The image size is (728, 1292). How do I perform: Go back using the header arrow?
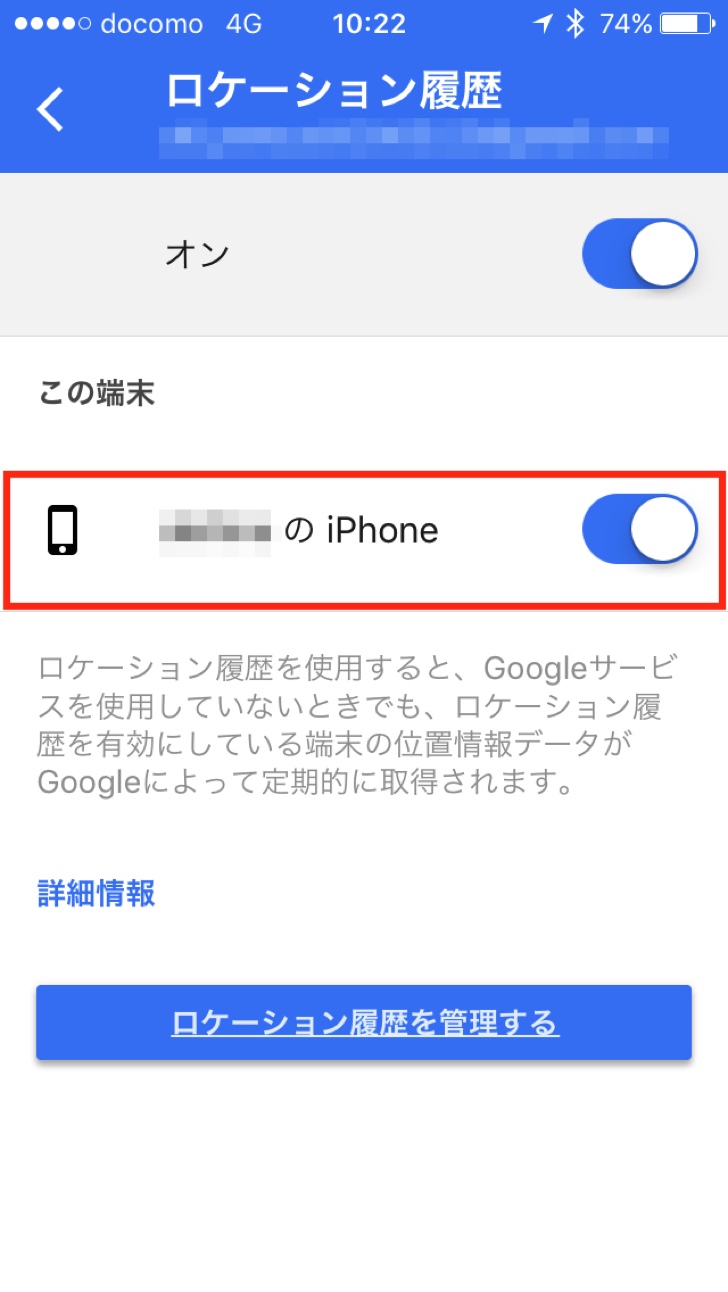50,109
